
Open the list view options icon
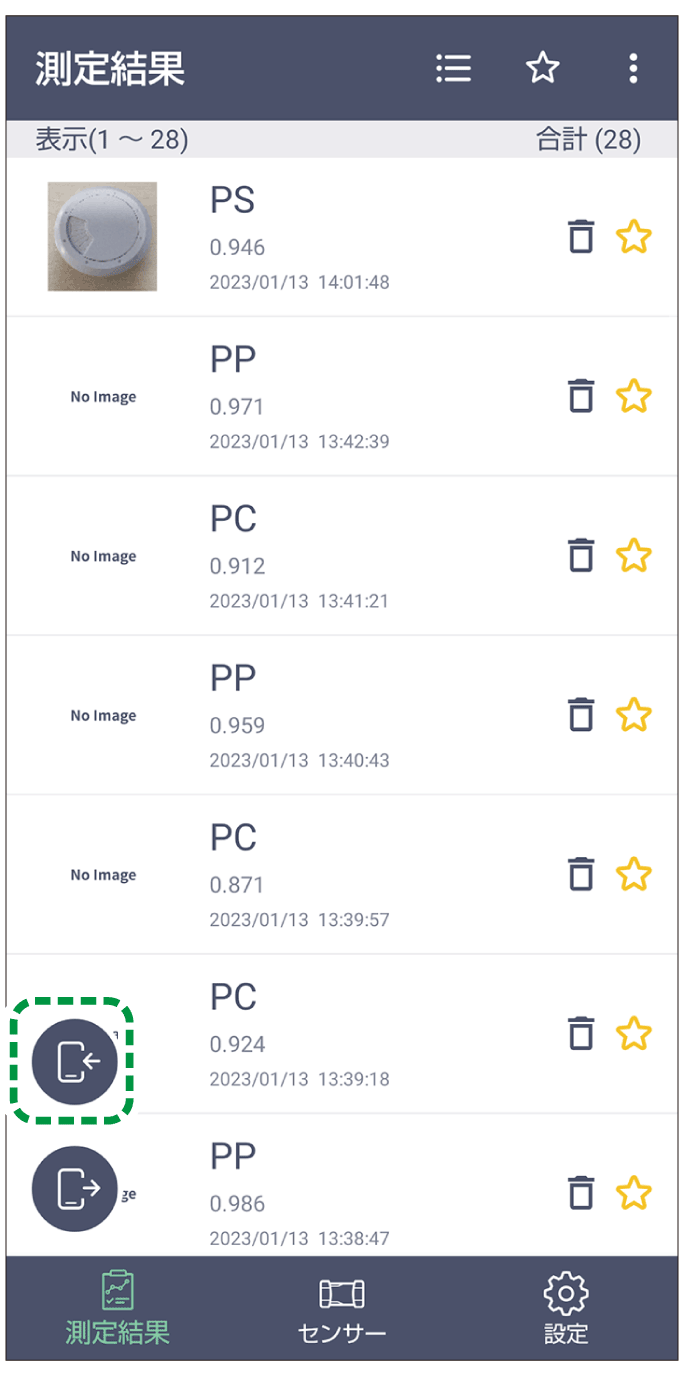[x=453, y=68]
